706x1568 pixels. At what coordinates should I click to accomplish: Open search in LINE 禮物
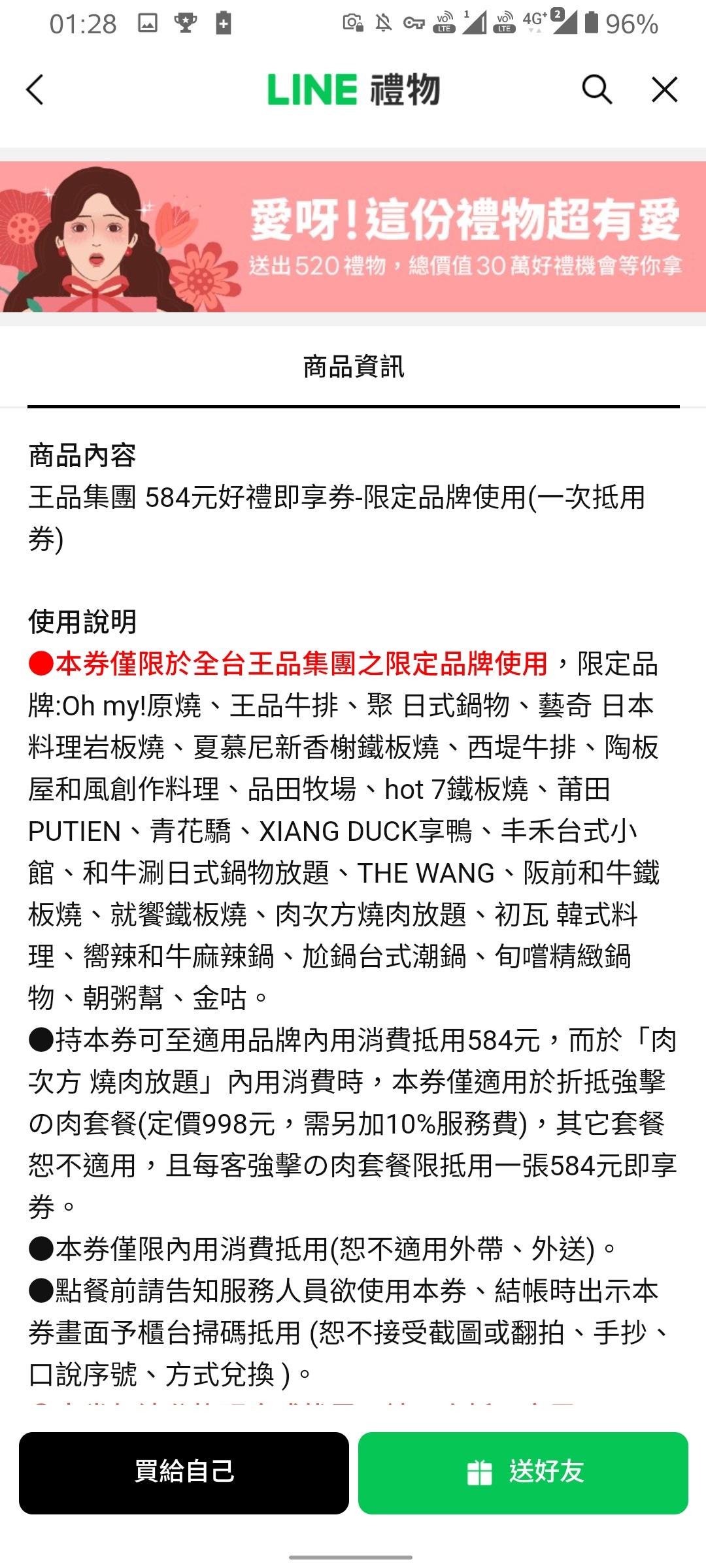click(x=597, y=90)
